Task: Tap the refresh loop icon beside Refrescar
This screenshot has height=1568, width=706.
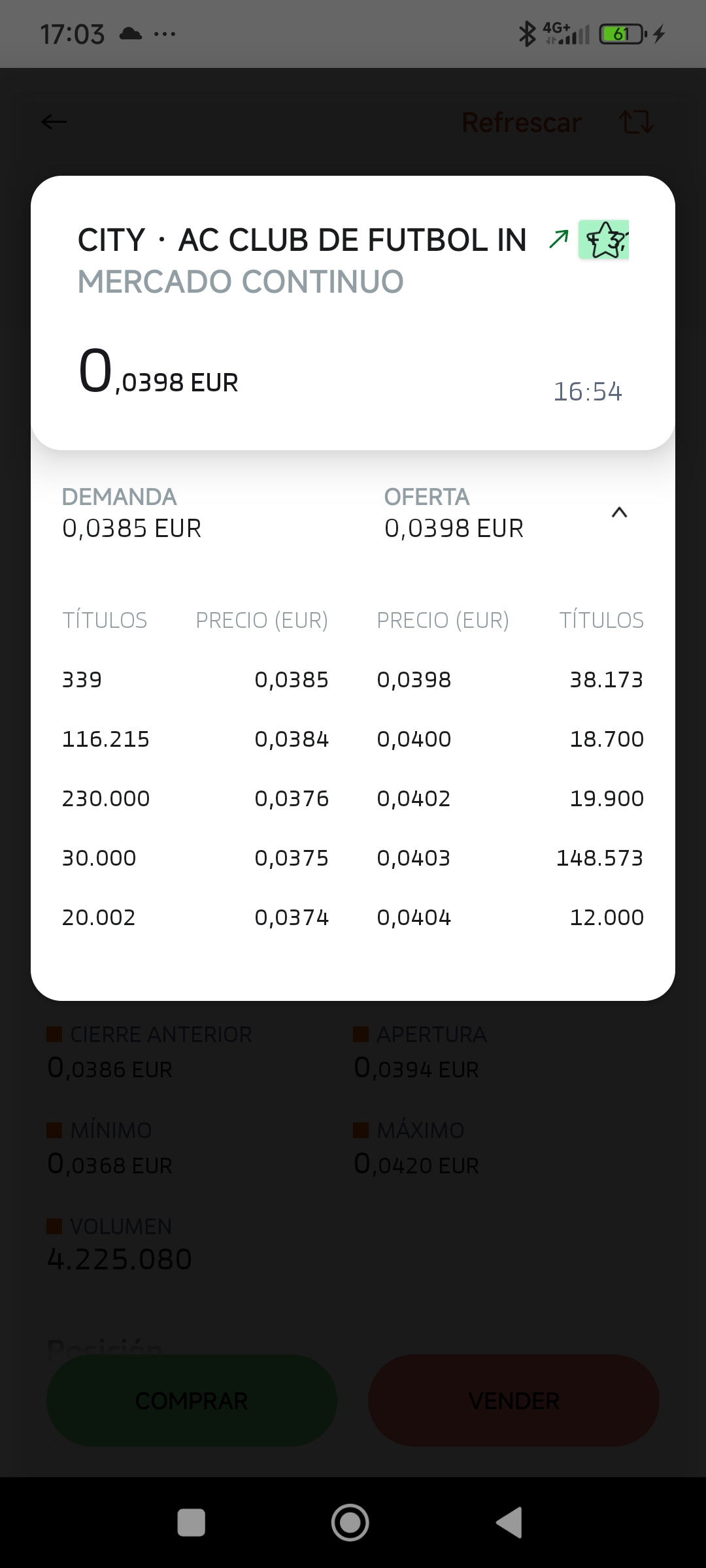Action: coord(635,122)
